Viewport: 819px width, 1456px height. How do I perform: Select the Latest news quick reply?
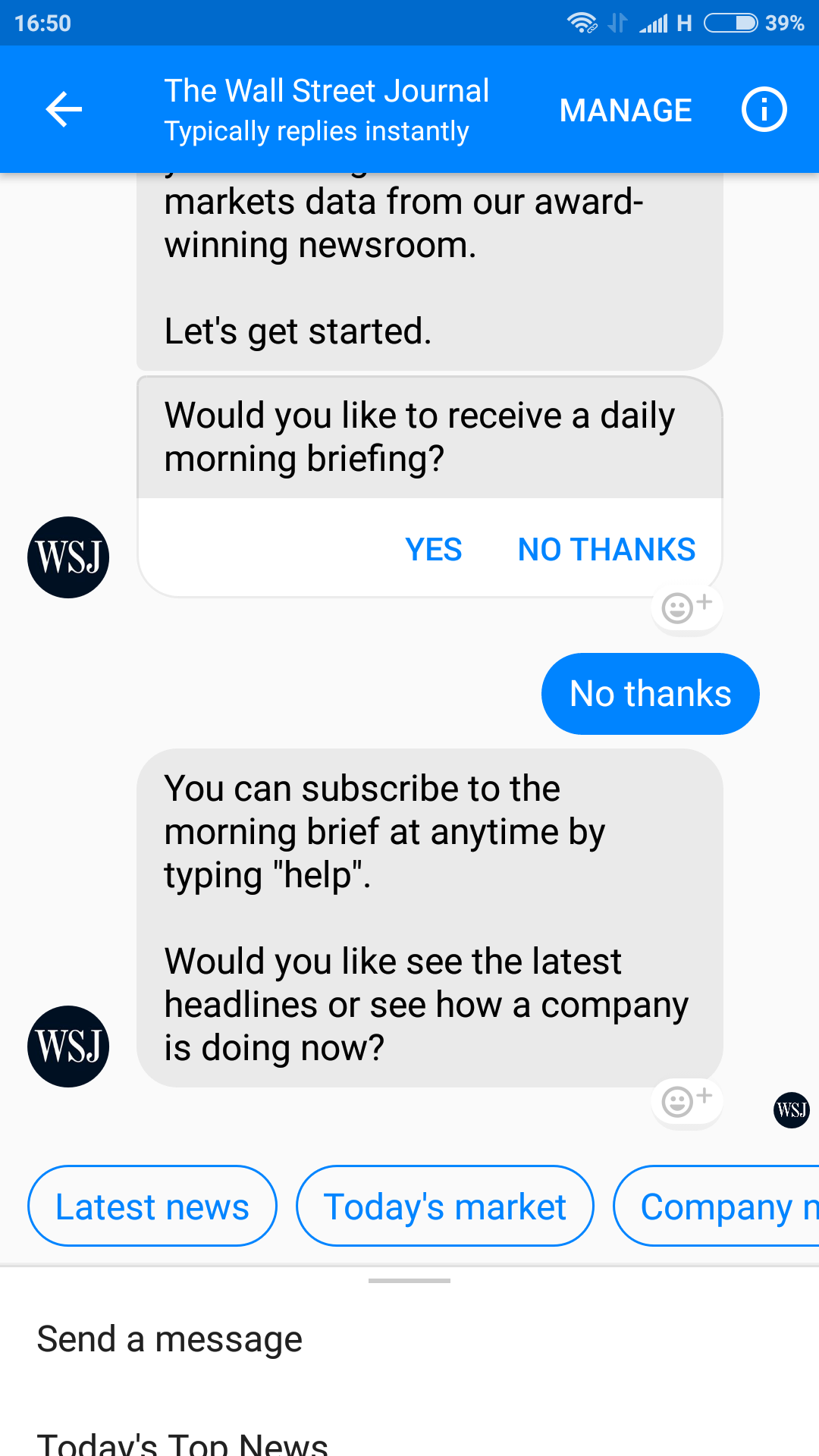tap(152, 1206)
